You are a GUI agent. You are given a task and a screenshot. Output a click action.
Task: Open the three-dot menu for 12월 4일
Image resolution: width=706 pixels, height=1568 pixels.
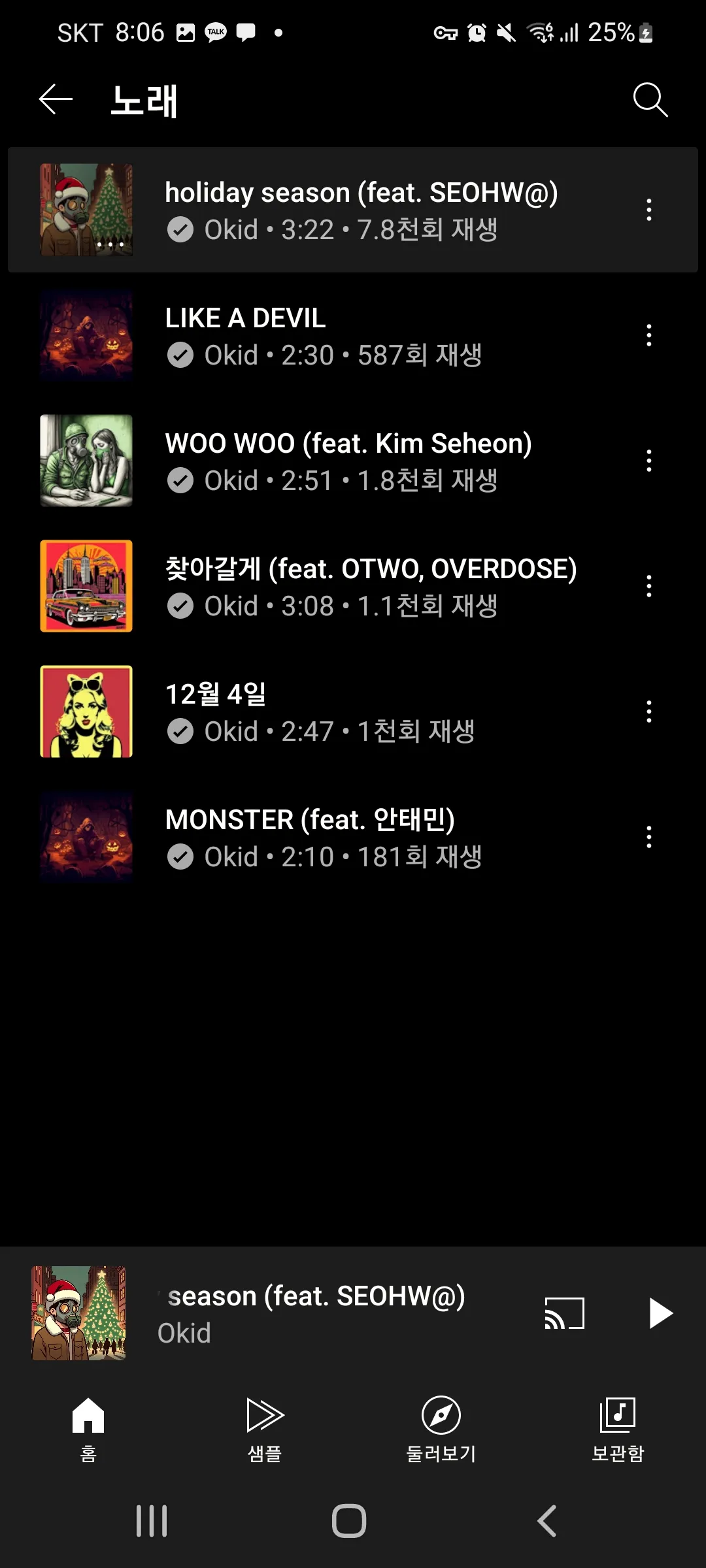tap(648, 711)
